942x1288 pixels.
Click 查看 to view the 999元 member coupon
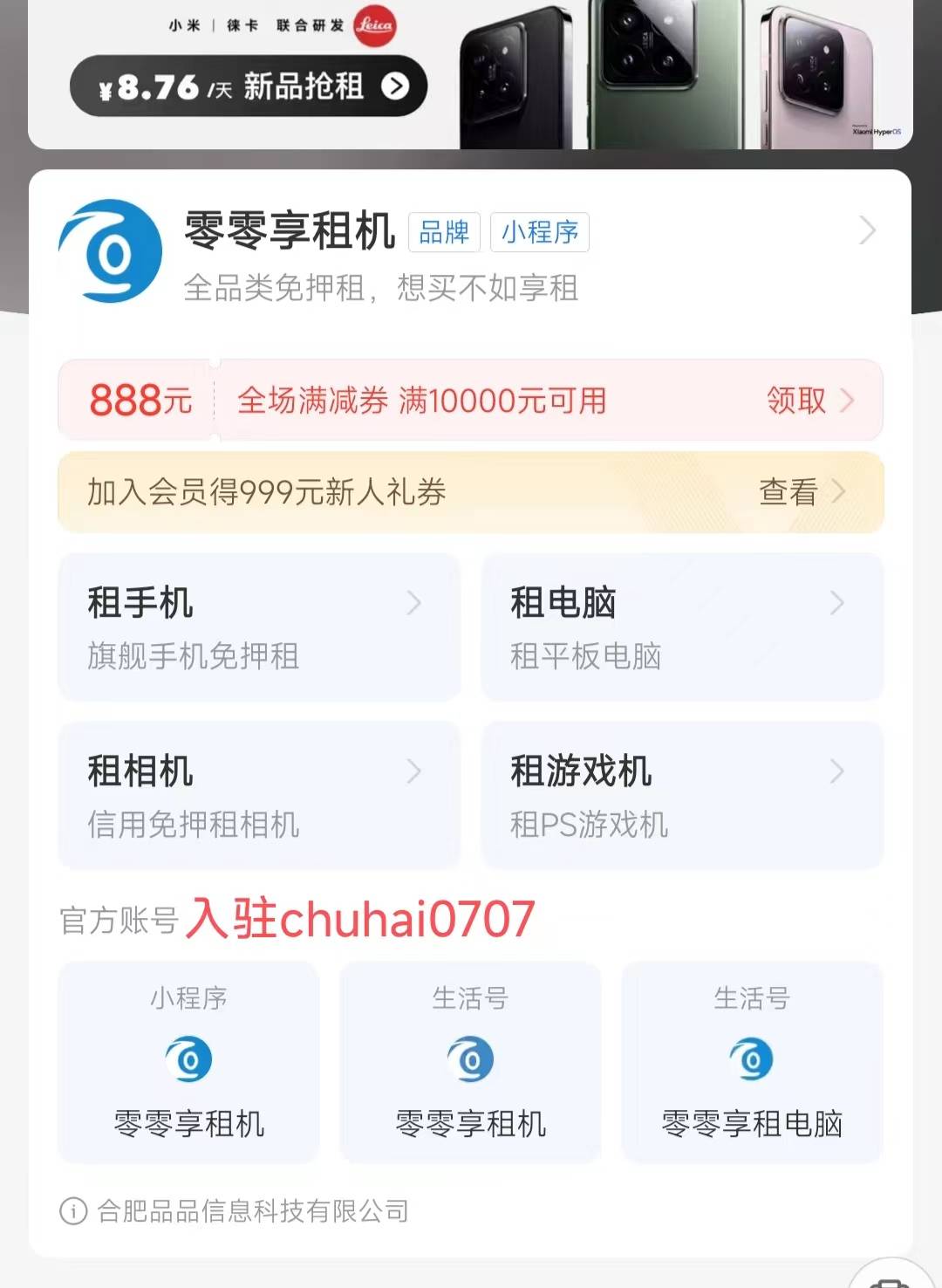click(788, 493)
